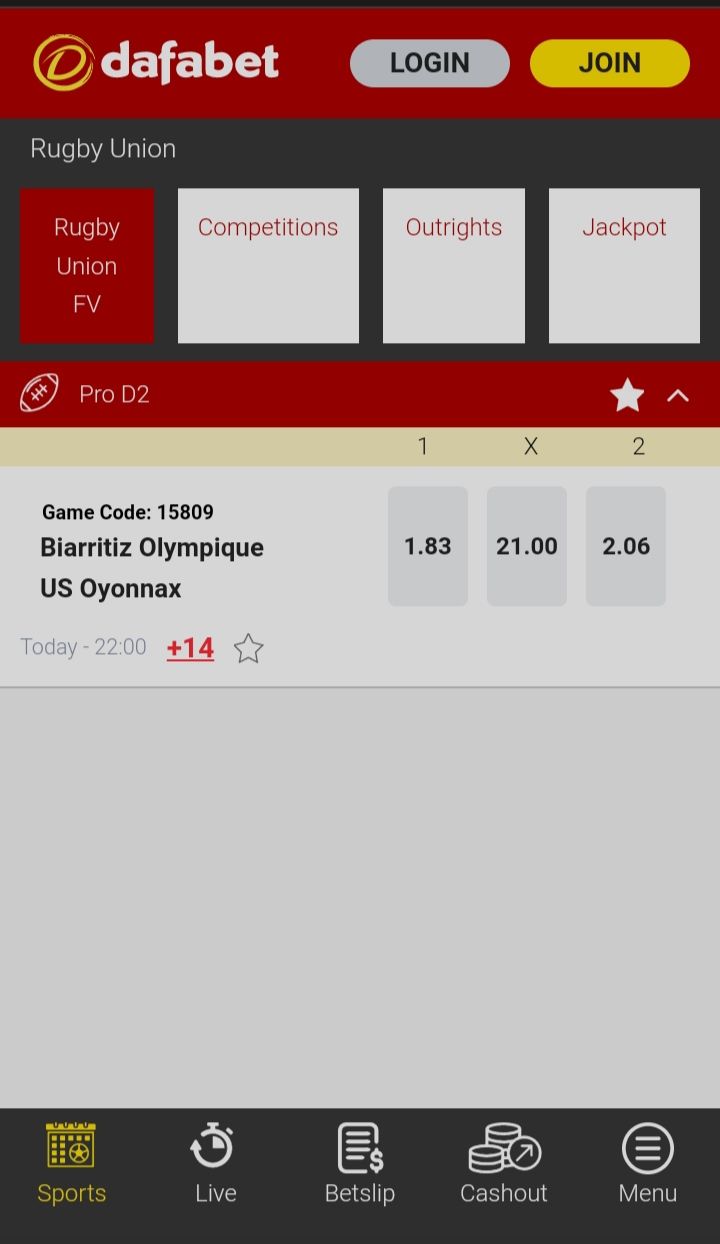Open Biarritz Olympique vs US Oyonnax match
The image size is (720, 1244).
click(x=152, y=567)
